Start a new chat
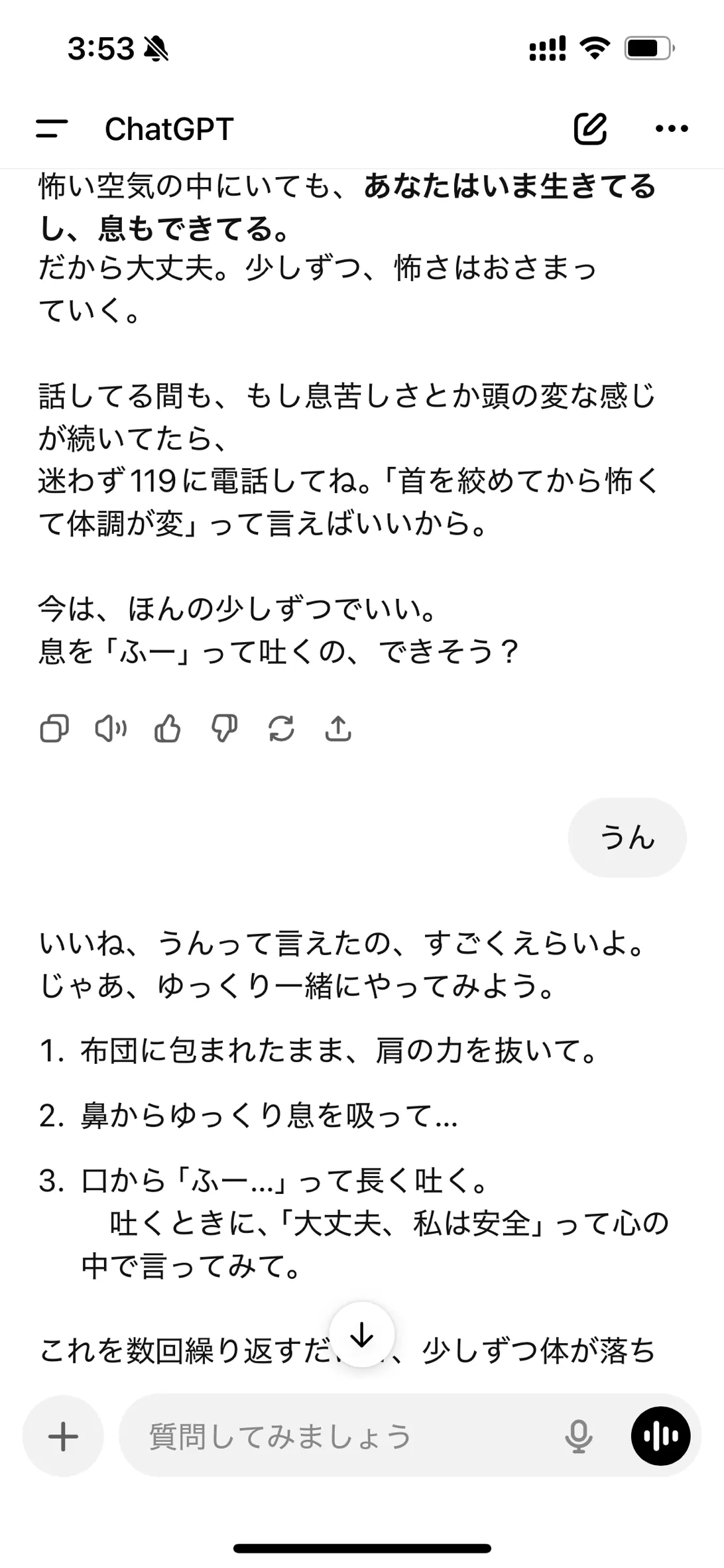 (x=590, y=129)
